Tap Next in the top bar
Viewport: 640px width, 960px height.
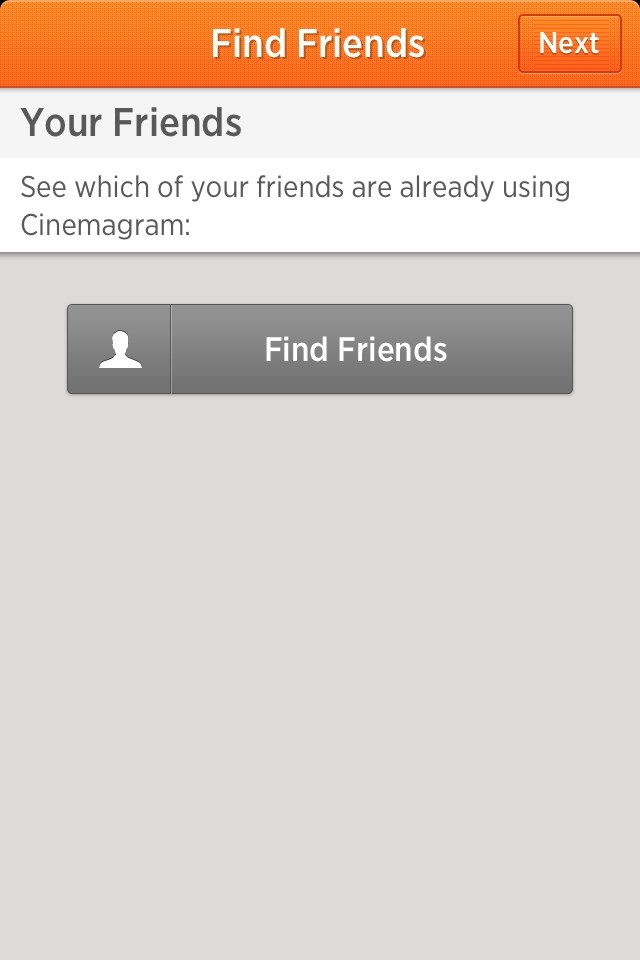point(569,44)
